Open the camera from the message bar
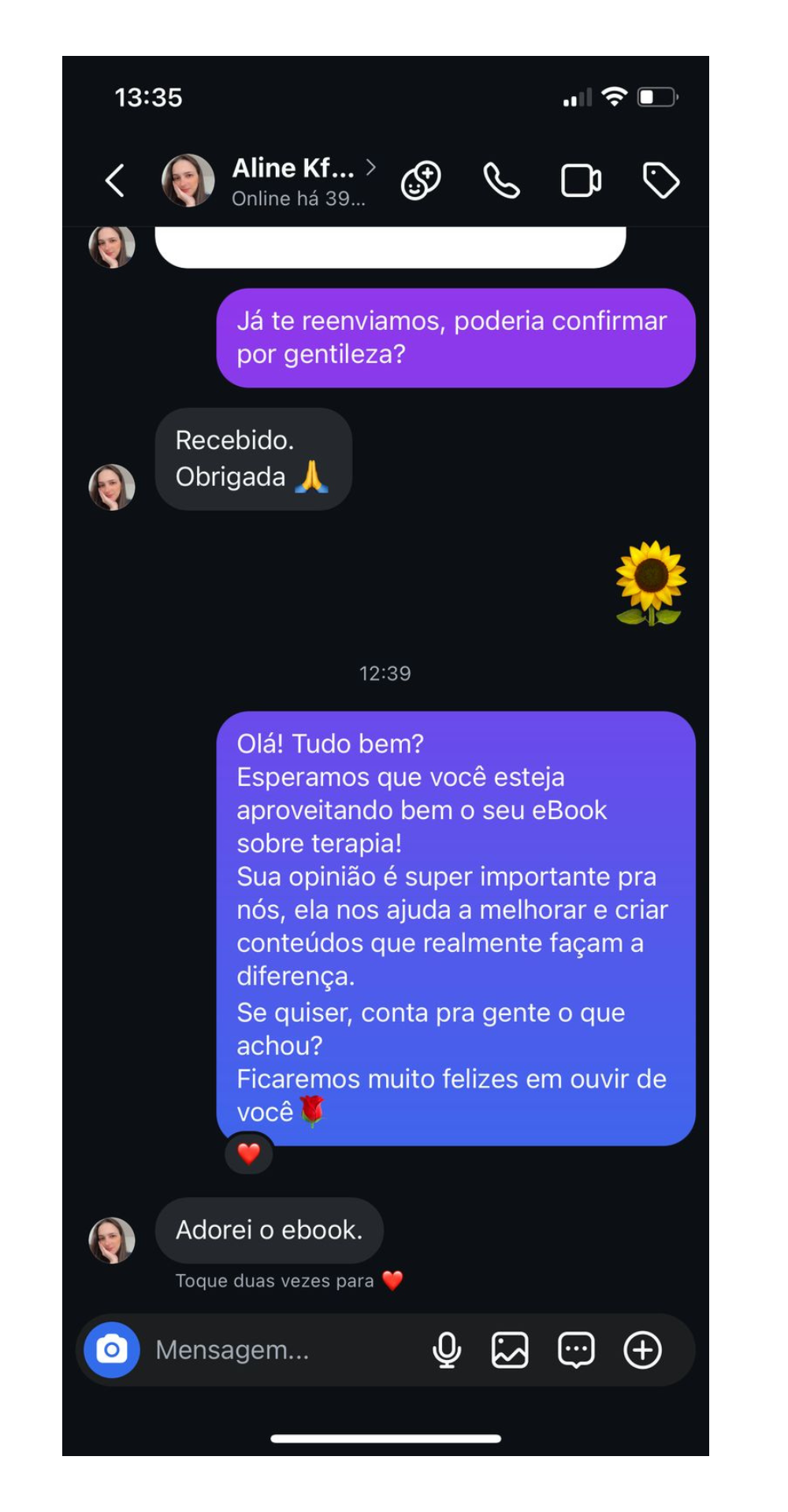Image resolution: width=788 pixels, height=1512 pixels. [x=112, y=1350]
